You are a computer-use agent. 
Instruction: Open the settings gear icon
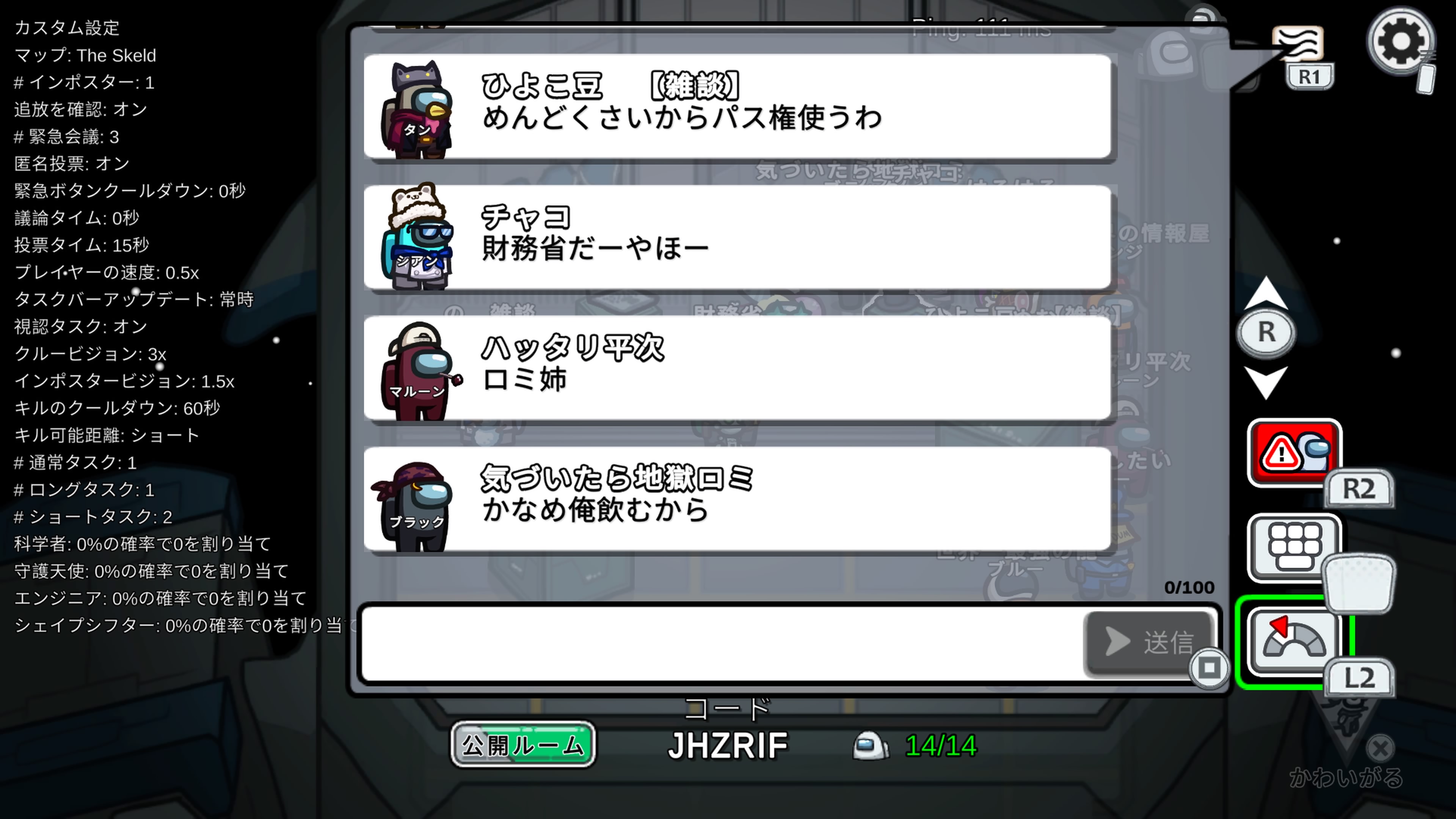(x=1400, y=41)
